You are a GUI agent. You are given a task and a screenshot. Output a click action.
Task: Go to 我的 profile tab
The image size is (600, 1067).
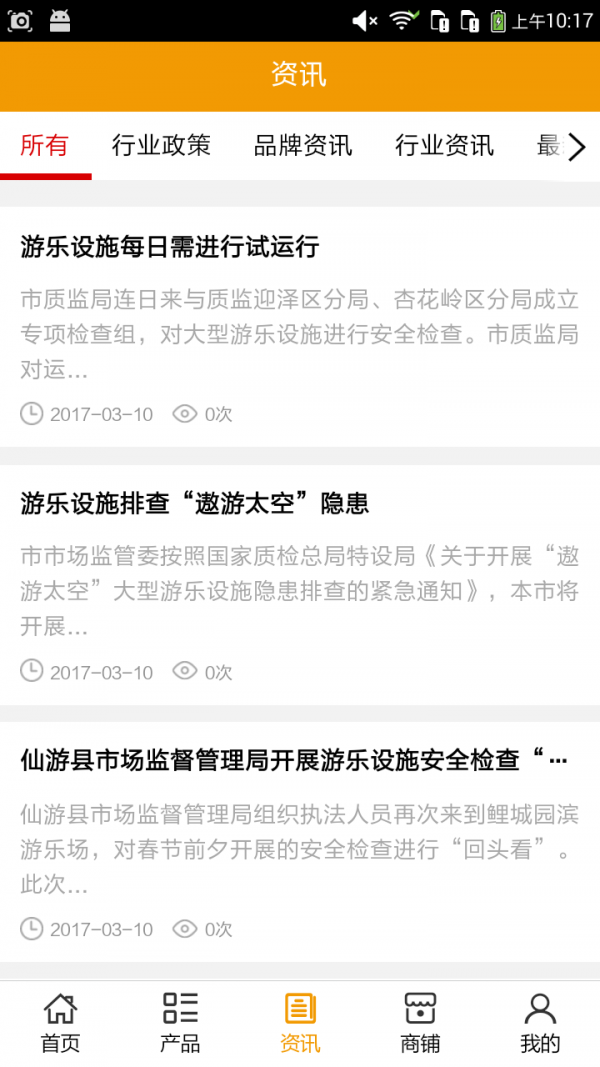pyautogui.click(x=540, y=1023)
